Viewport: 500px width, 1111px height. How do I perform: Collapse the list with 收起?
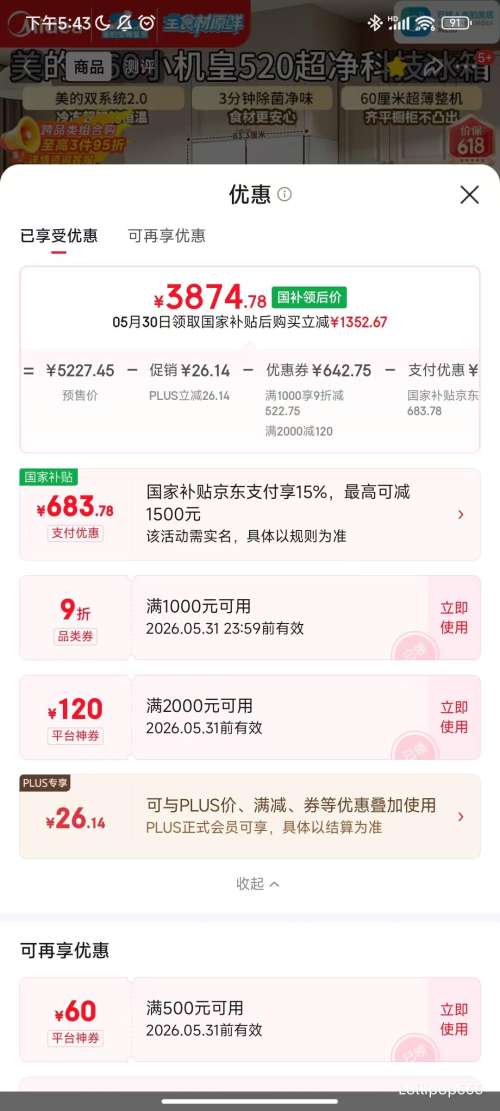pyautogui.click(x=258, y=884)
